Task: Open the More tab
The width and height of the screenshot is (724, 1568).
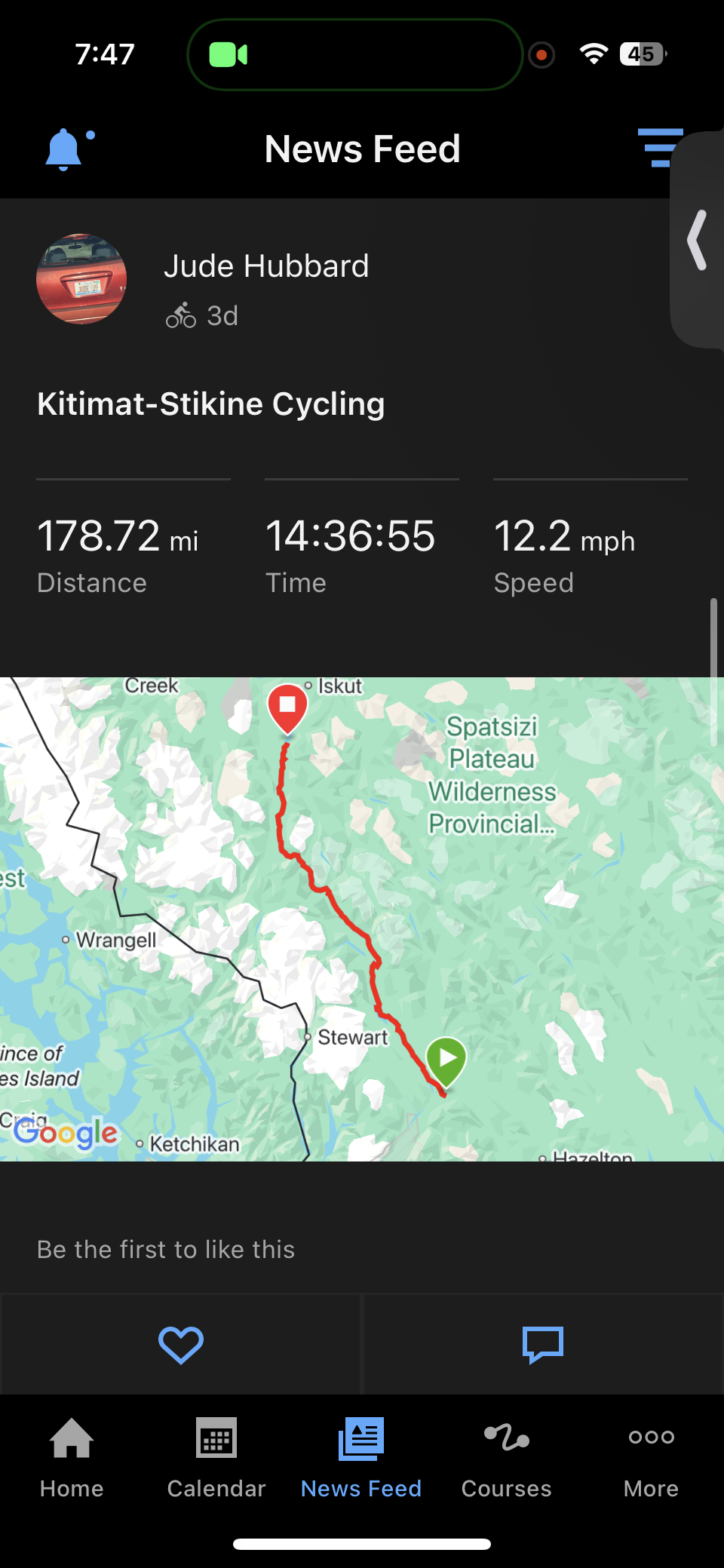Action: click(651, 1458)
